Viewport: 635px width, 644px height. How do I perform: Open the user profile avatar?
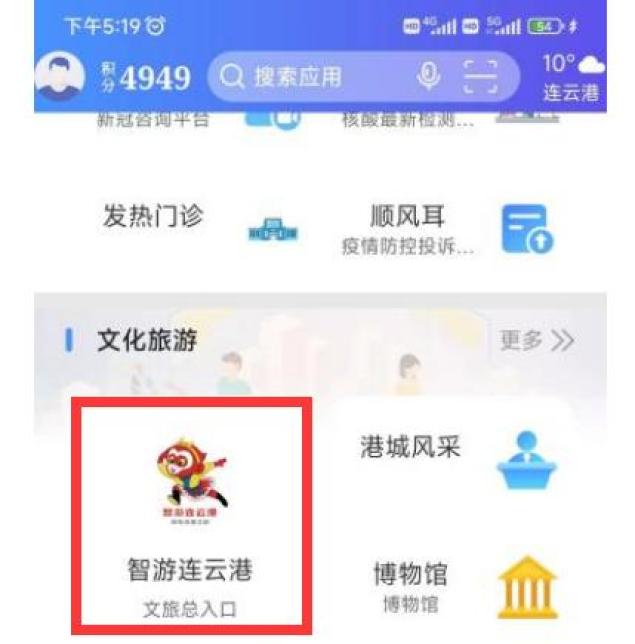click(60, 76)
